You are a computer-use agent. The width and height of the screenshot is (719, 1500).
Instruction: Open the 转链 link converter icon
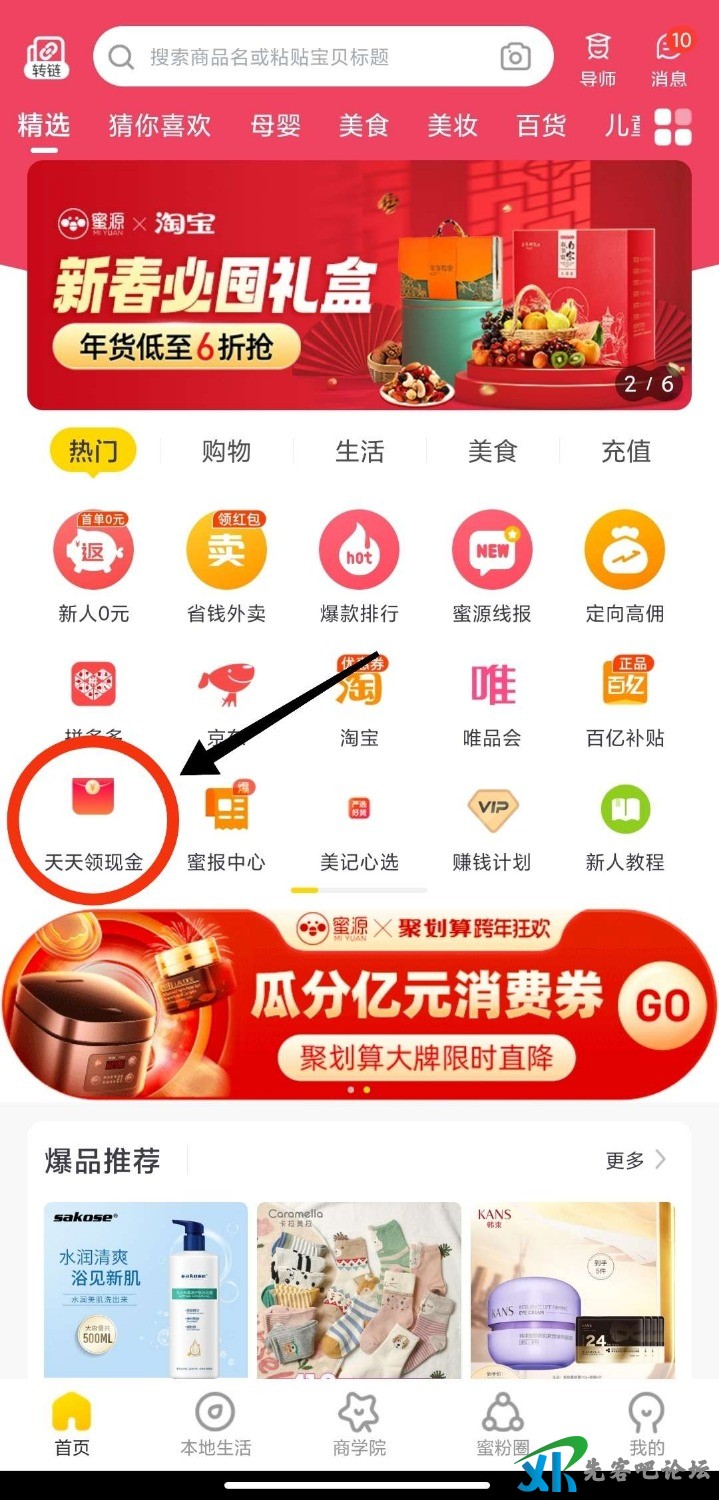click(x=46, y=58)
